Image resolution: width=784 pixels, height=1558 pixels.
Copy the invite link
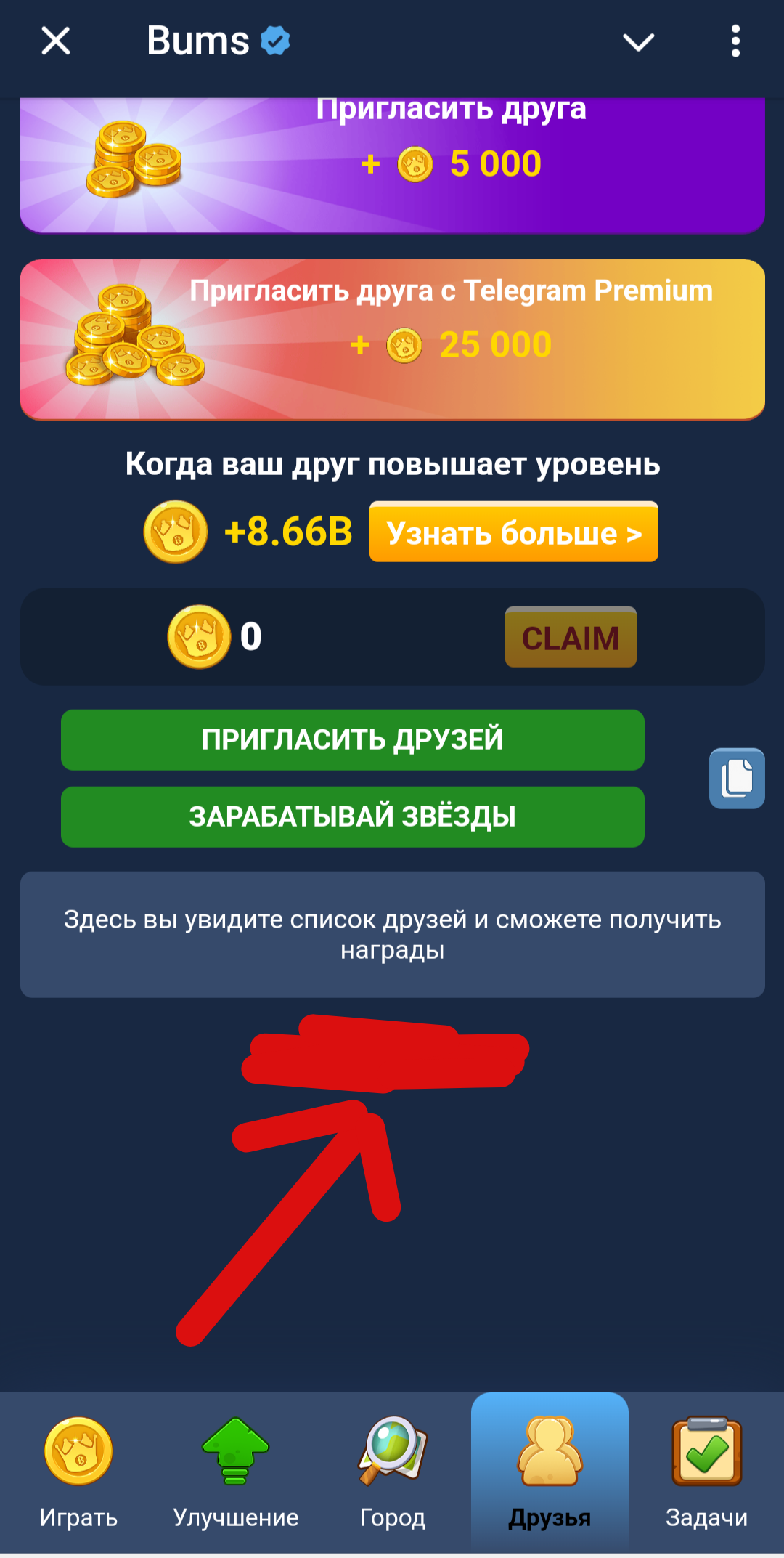point(737,778)
